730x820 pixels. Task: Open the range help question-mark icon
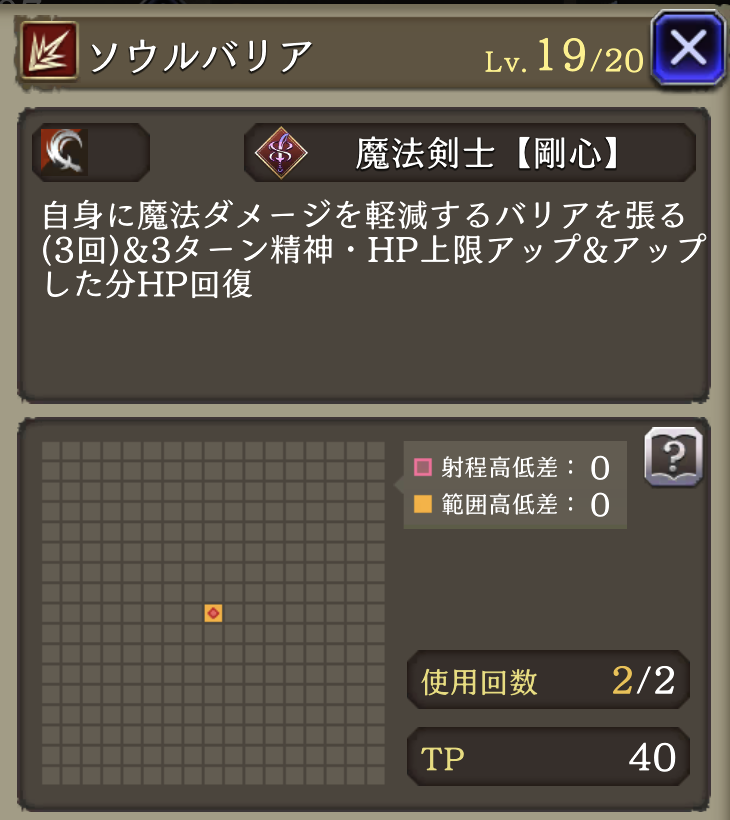coord(673,458)
